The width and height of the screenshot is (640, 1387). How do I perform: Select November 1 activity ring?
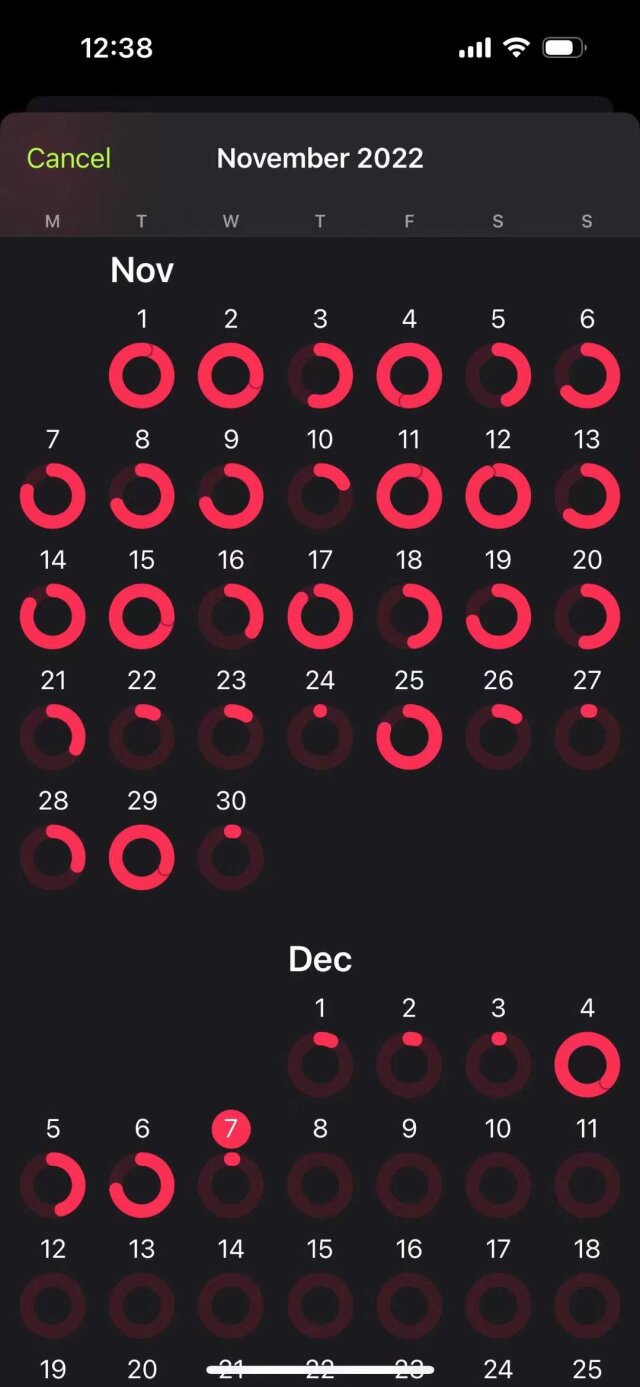(142, 375)
